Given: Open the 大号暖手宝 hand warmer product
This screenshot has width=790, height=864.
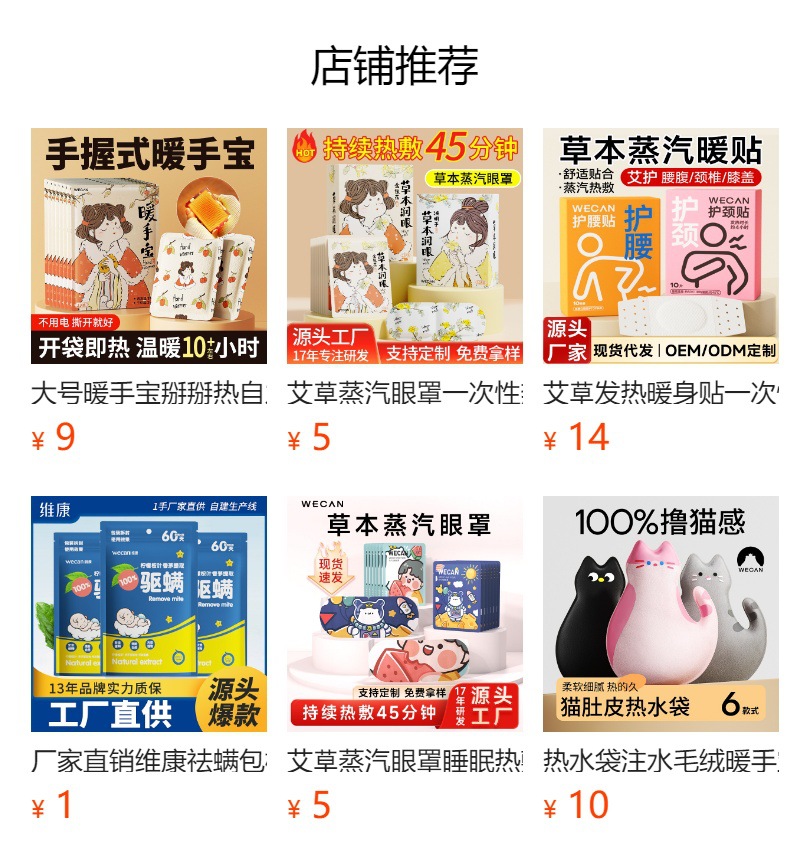Looking at the screenshot, I should (148, 246).
